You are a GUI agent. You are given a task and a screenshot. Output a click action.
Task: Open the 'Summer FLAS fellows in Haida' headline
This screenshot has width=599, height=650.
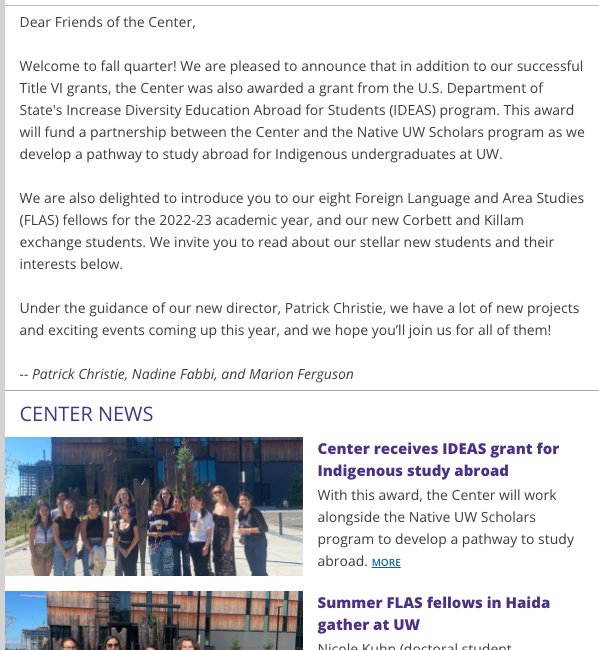coord(434,614)
